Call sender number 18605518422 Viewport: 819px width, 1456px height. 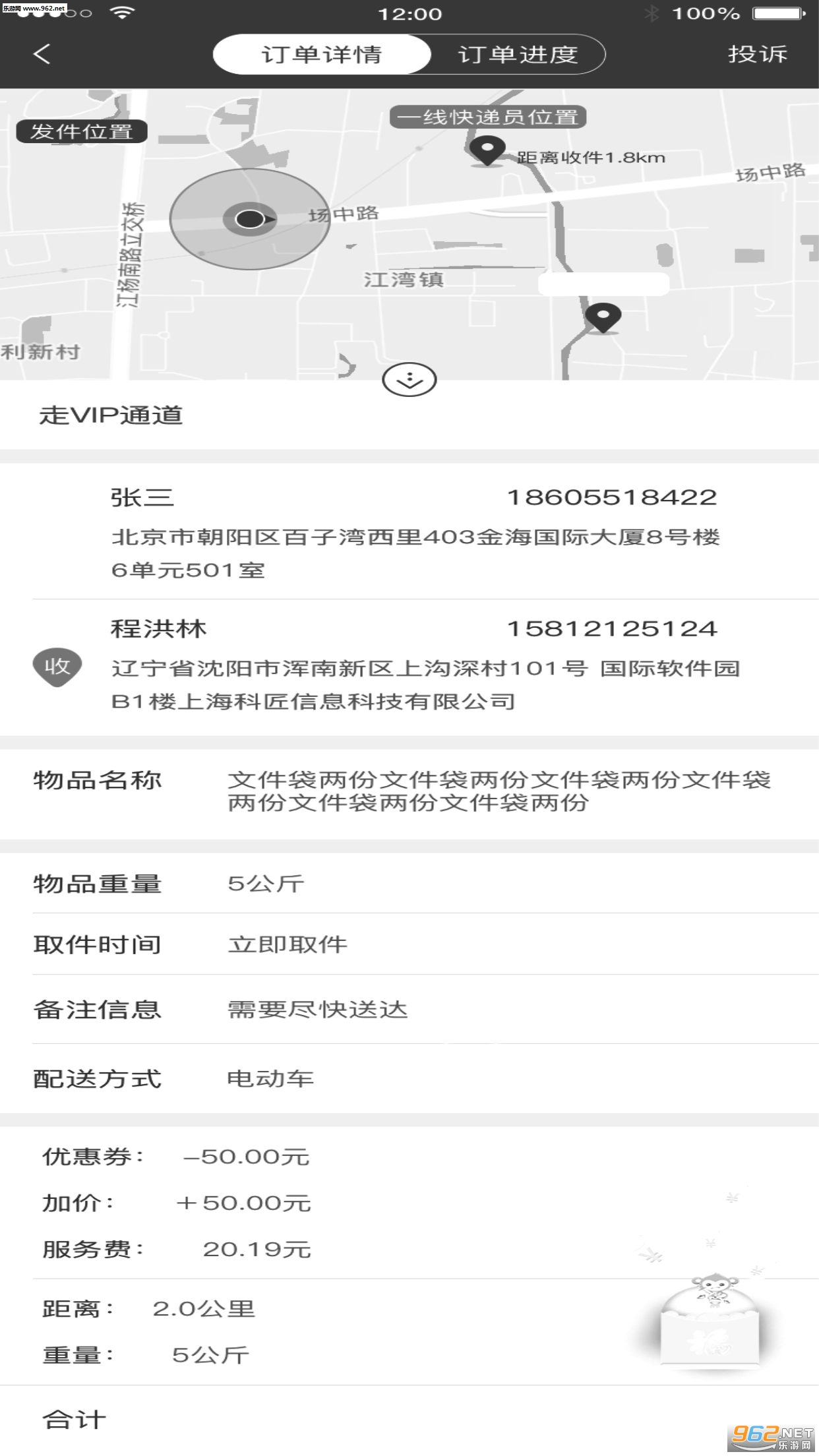tap(611, 498)
